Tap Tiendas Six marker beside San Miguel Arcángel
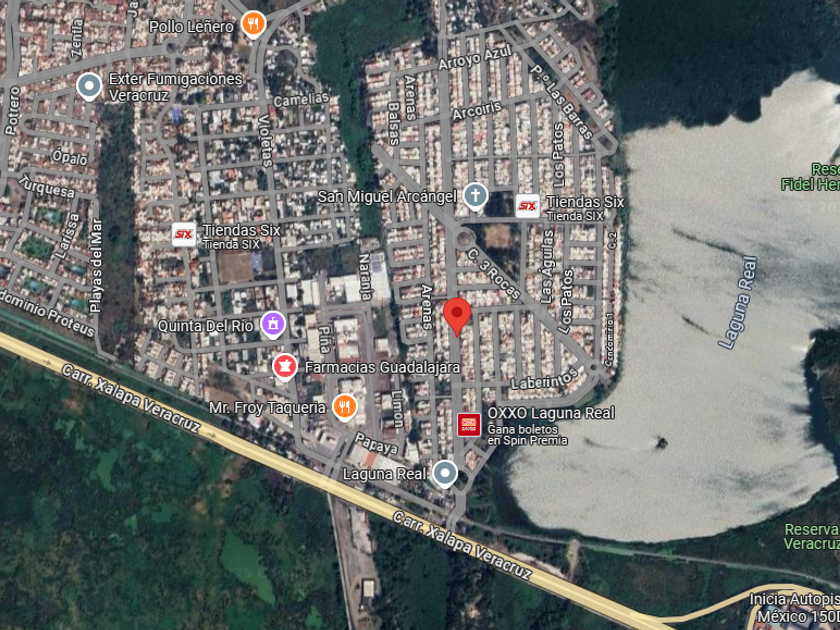Screen dimensions: 840x630 (528, 206)
